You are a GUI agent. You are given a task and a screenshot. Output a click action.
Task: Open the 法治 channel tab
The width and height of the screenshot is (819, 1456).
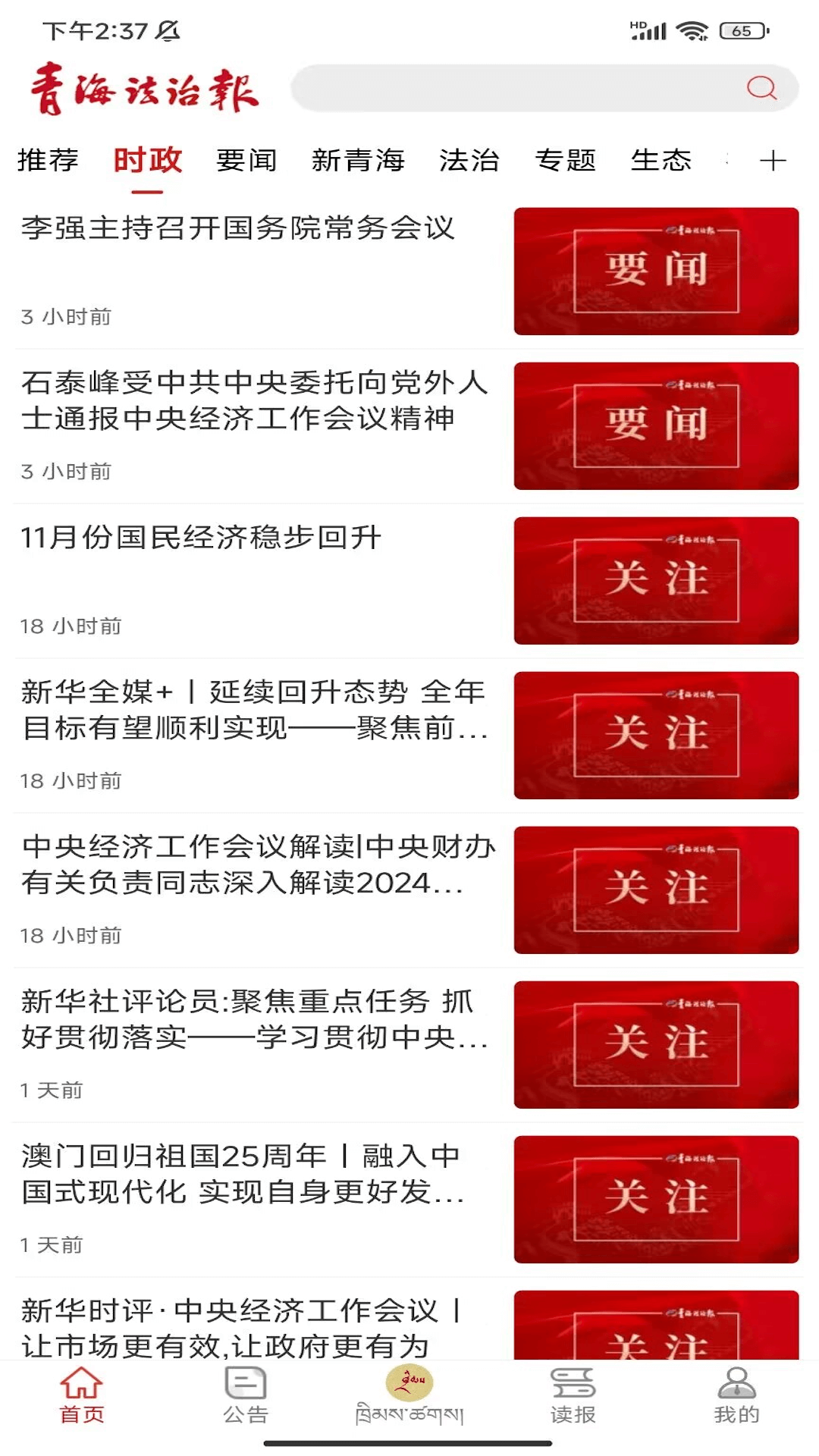tap(469, 161)
